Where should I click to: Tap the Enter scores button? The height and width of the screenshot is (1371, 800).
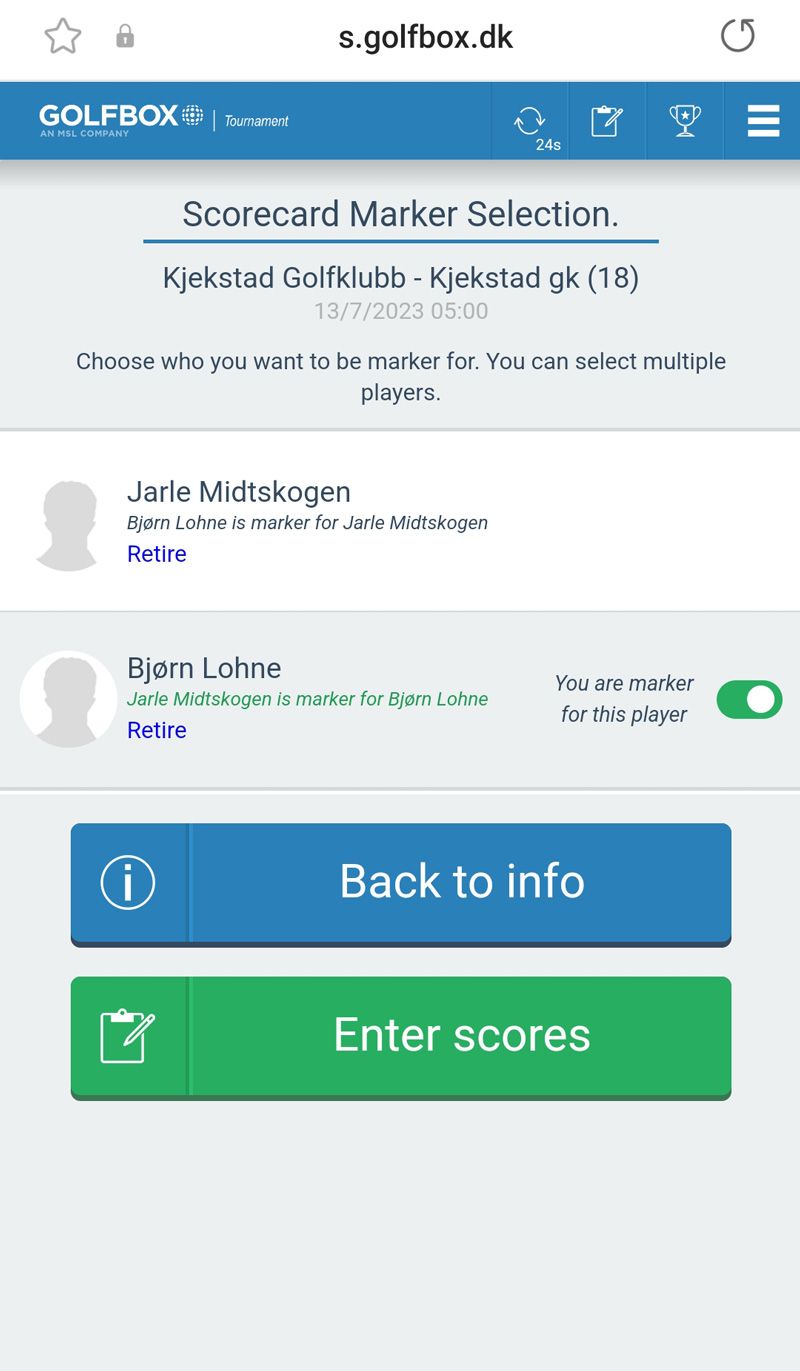point(401,1038)
